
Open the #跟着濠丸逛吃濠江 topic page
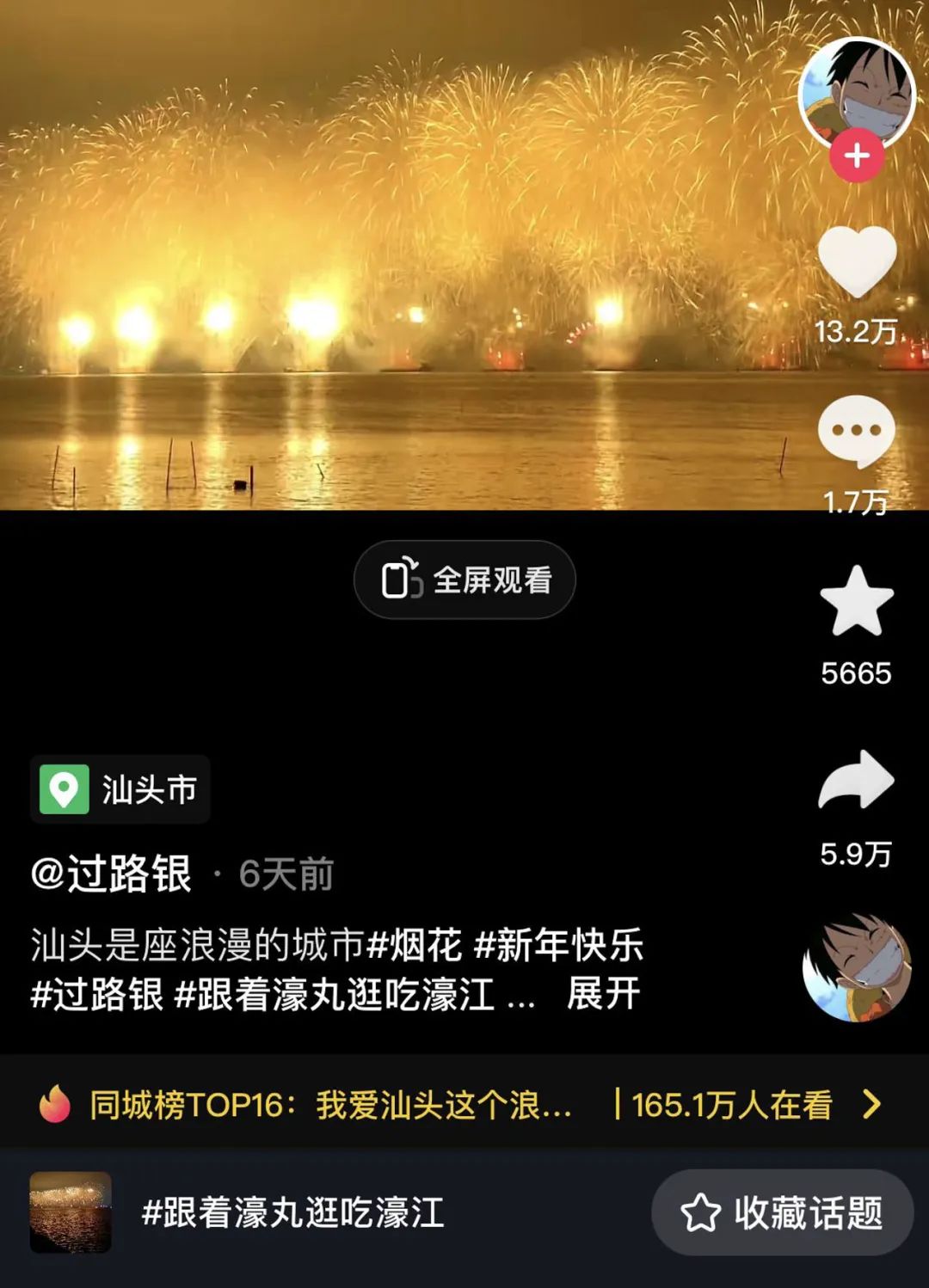292,1212
